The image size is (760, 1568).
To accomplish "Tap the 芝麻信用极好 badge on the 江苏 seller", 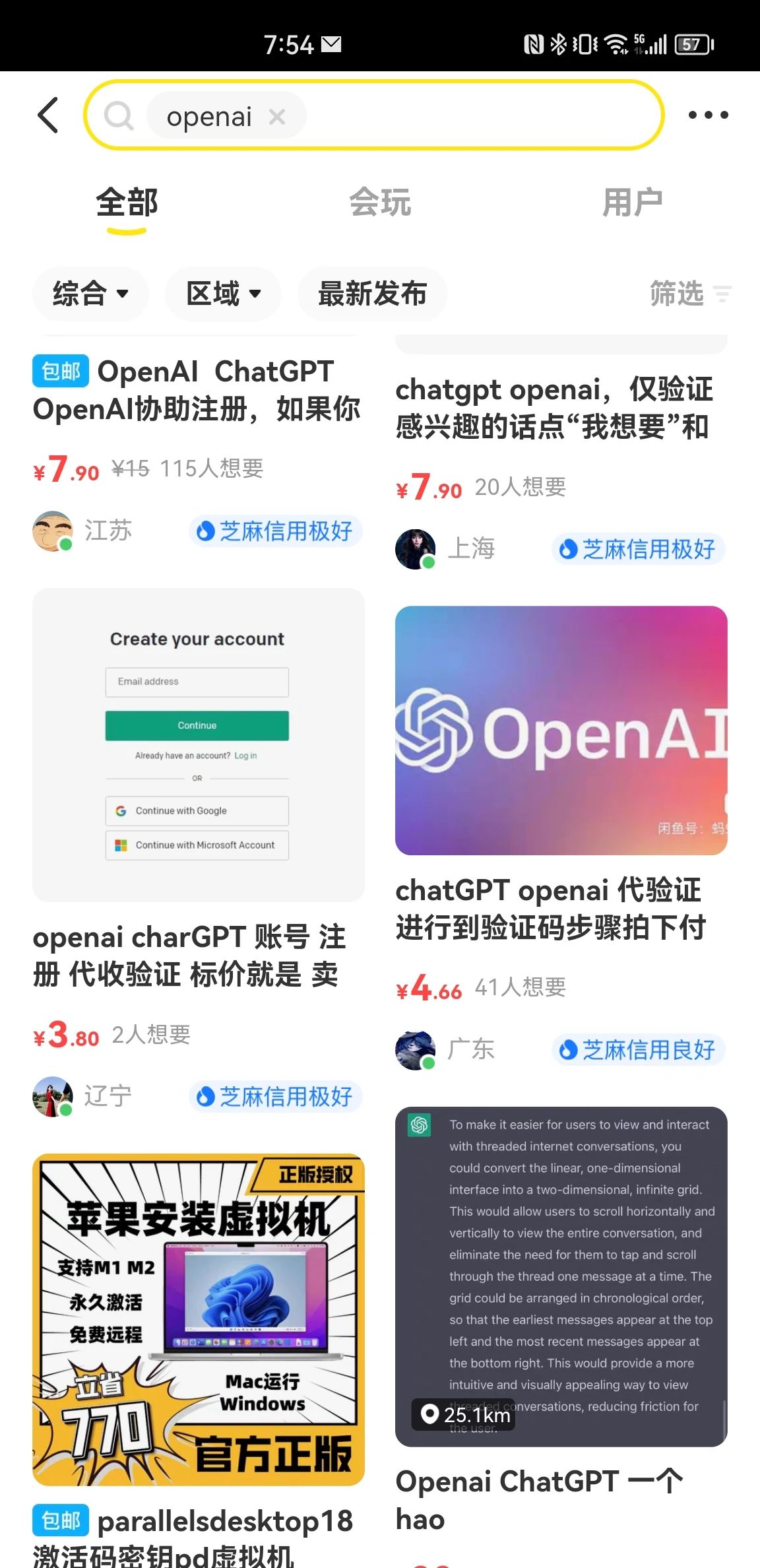I will pos(275,531).
